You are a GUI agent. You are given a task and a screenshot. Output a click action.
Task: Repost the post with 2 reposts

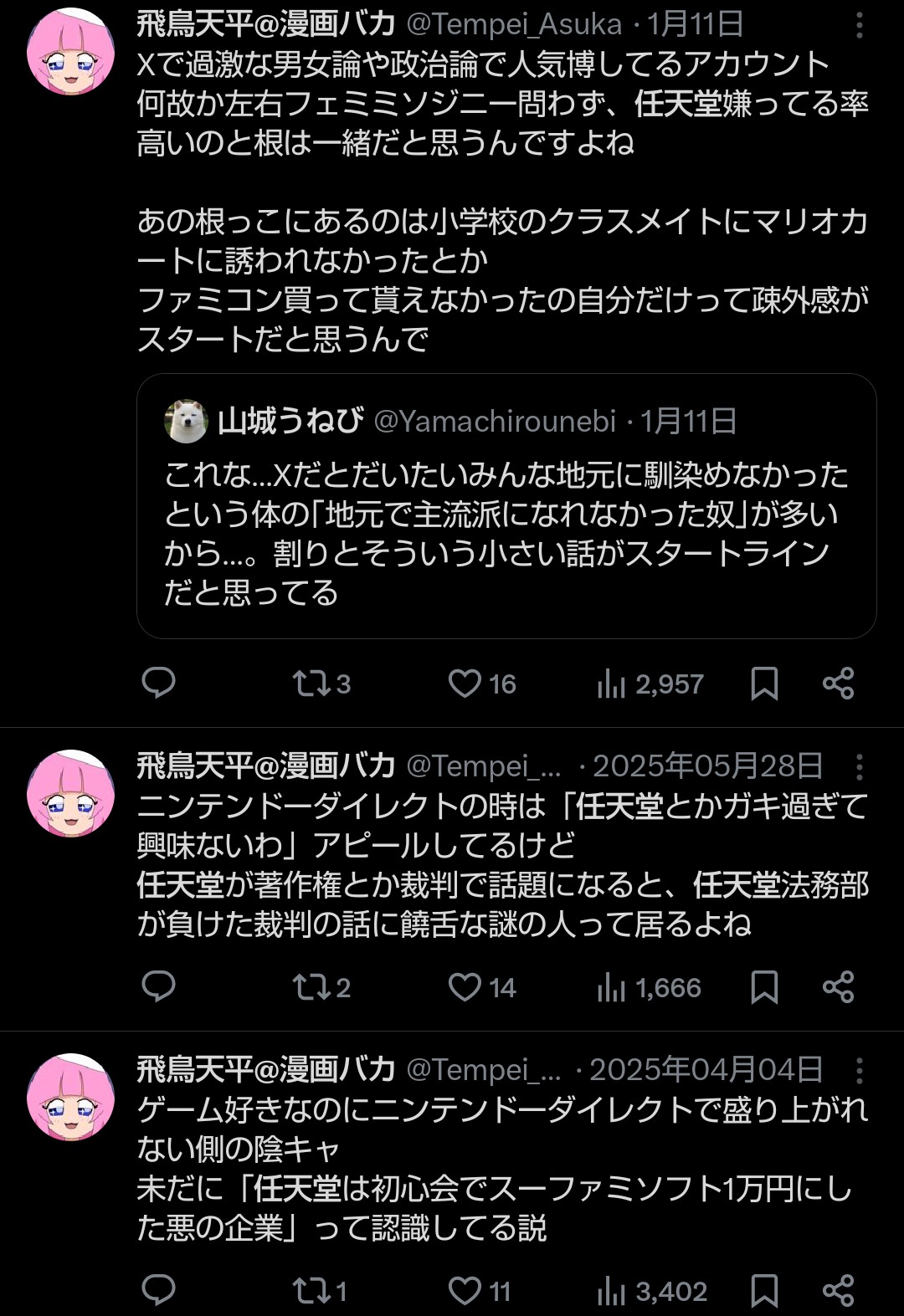(312, 987)
